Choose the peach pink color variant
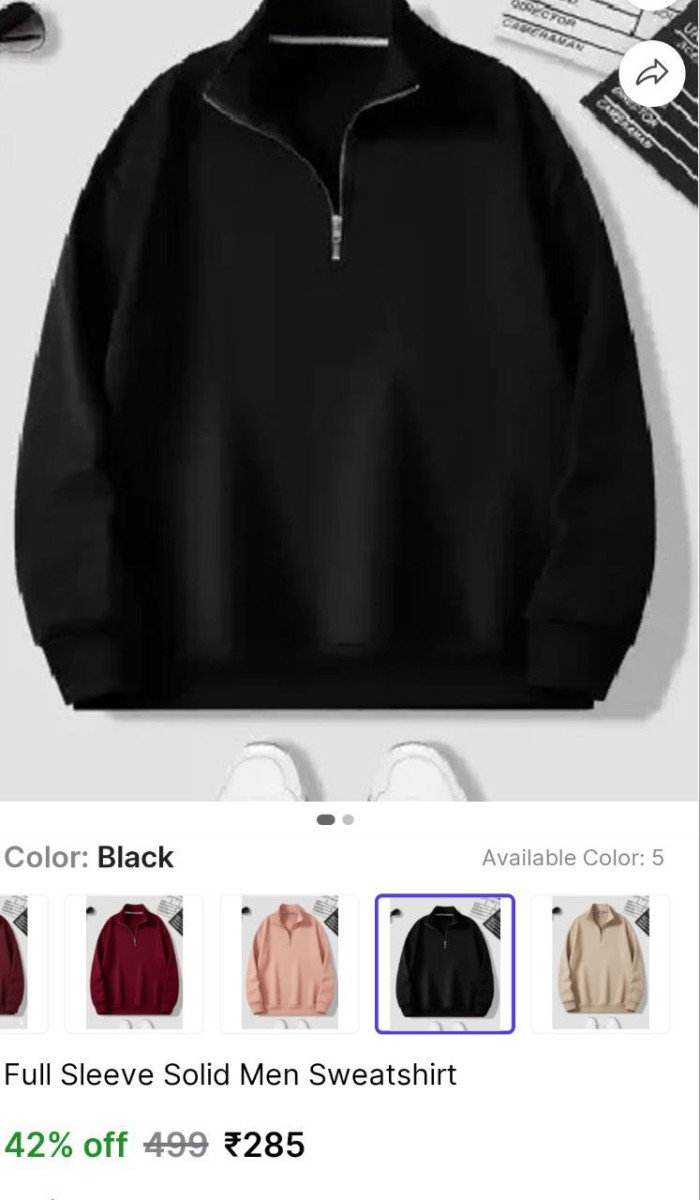700x1200 pixels. coord(289,963)
